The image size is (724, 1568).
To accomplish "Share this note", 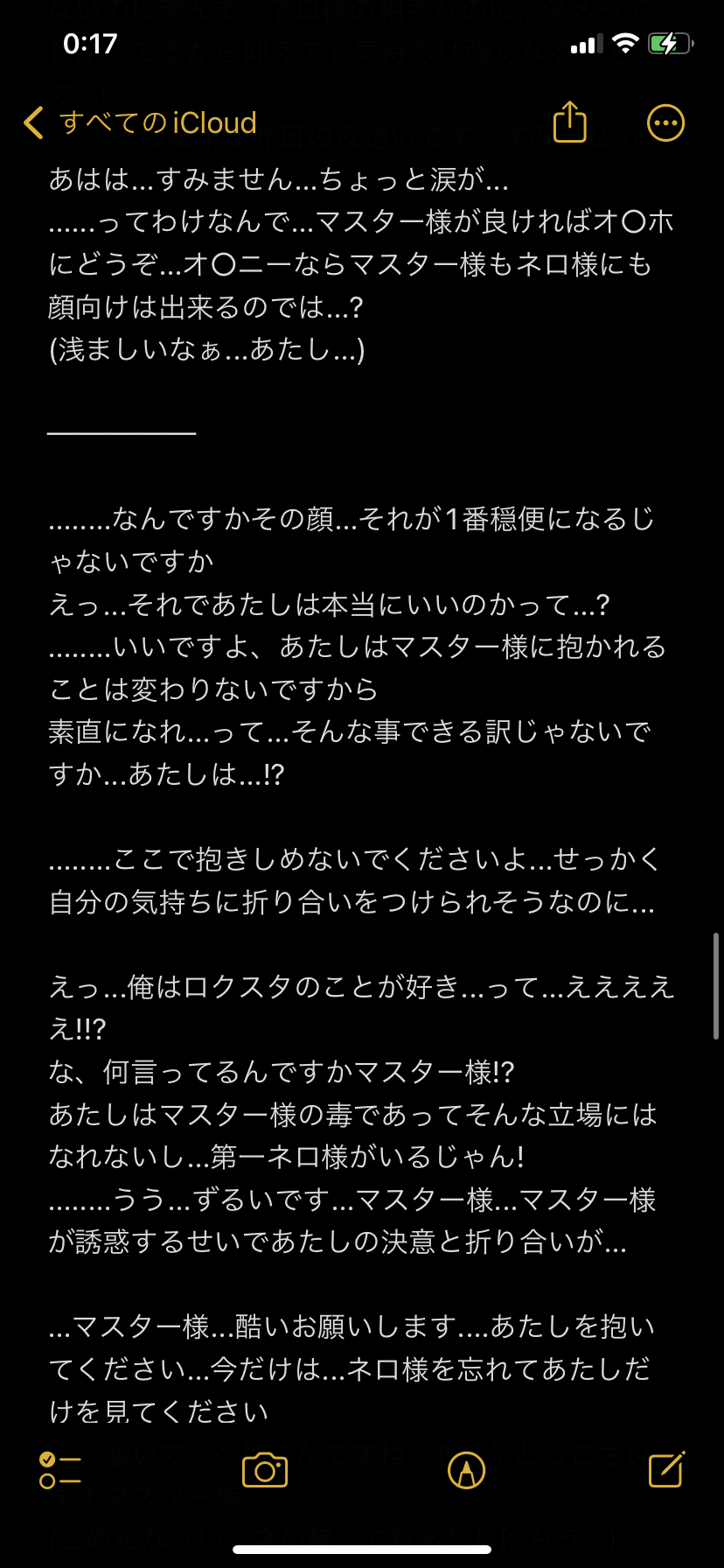I will (569, 122).
